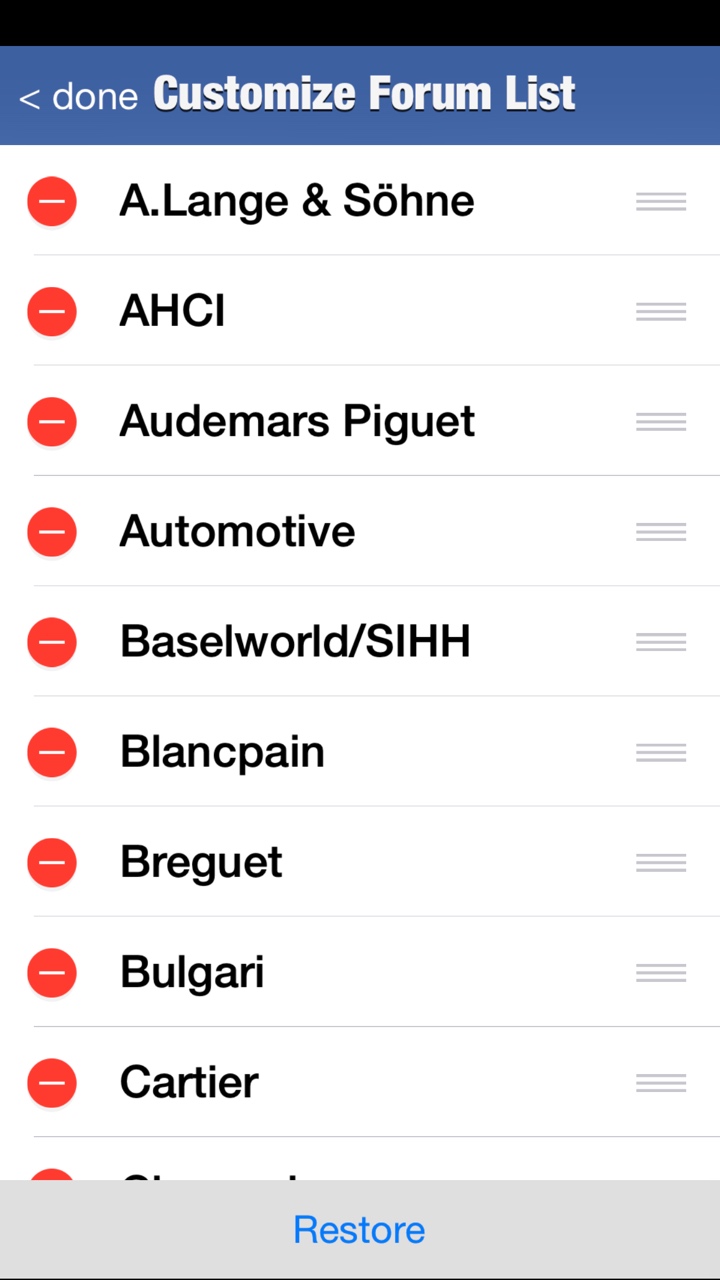Remove A.Lange & Söhne from list
Viewport: 720px width, 1280px height.
tap(52, 201)
